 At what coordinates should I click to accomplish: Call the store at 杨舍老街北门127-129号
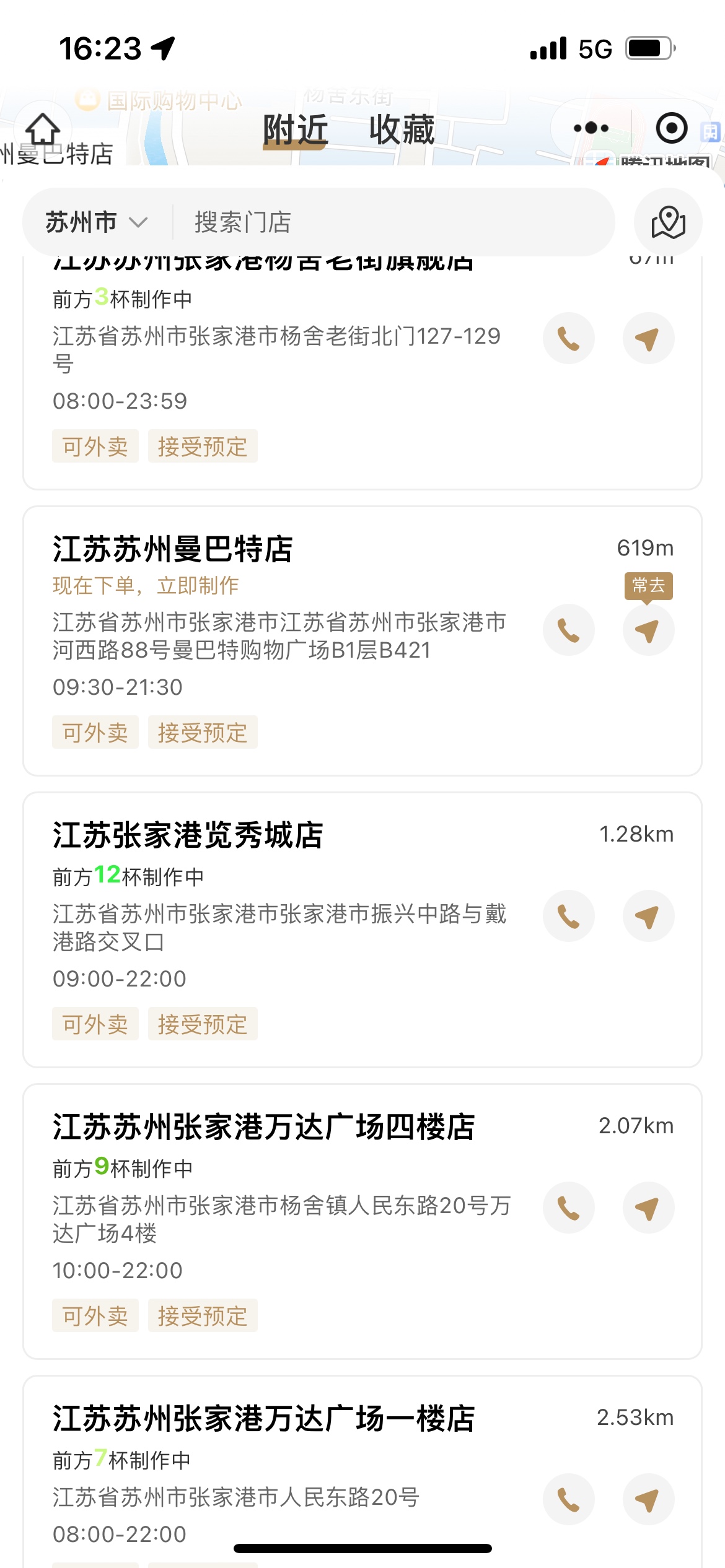[x=569, y=338]
